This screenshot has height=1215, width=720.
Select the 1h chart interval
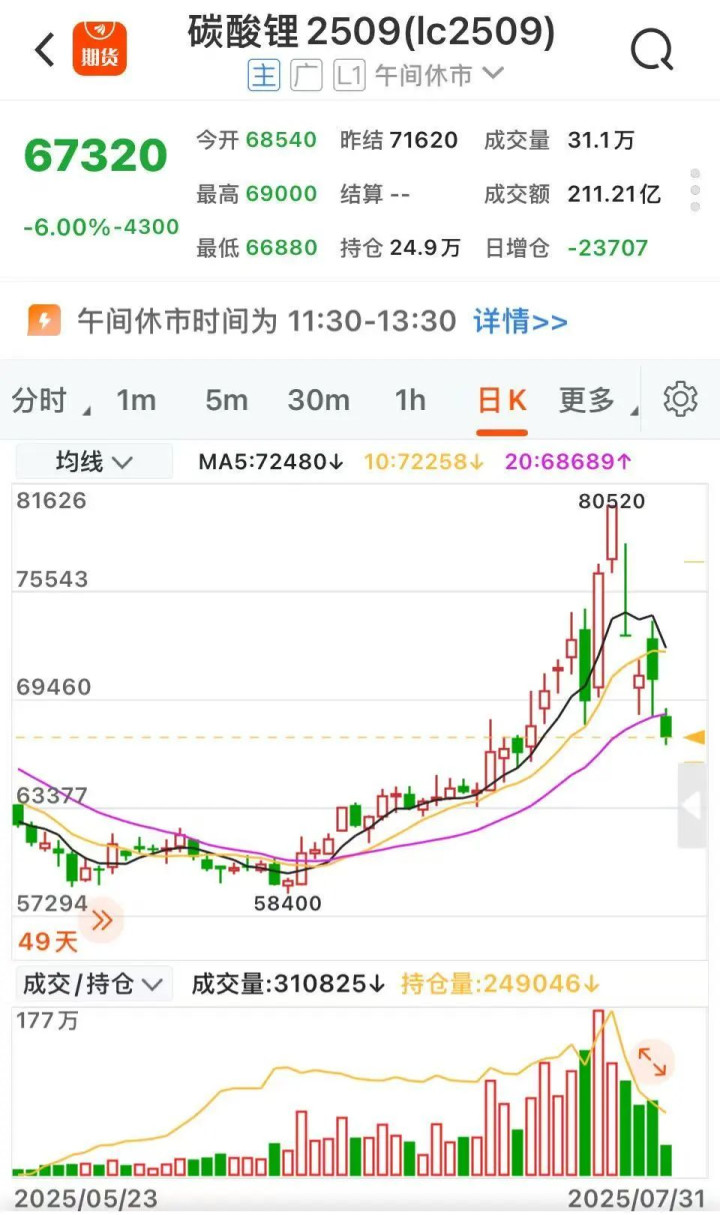[x=410, y=401]
